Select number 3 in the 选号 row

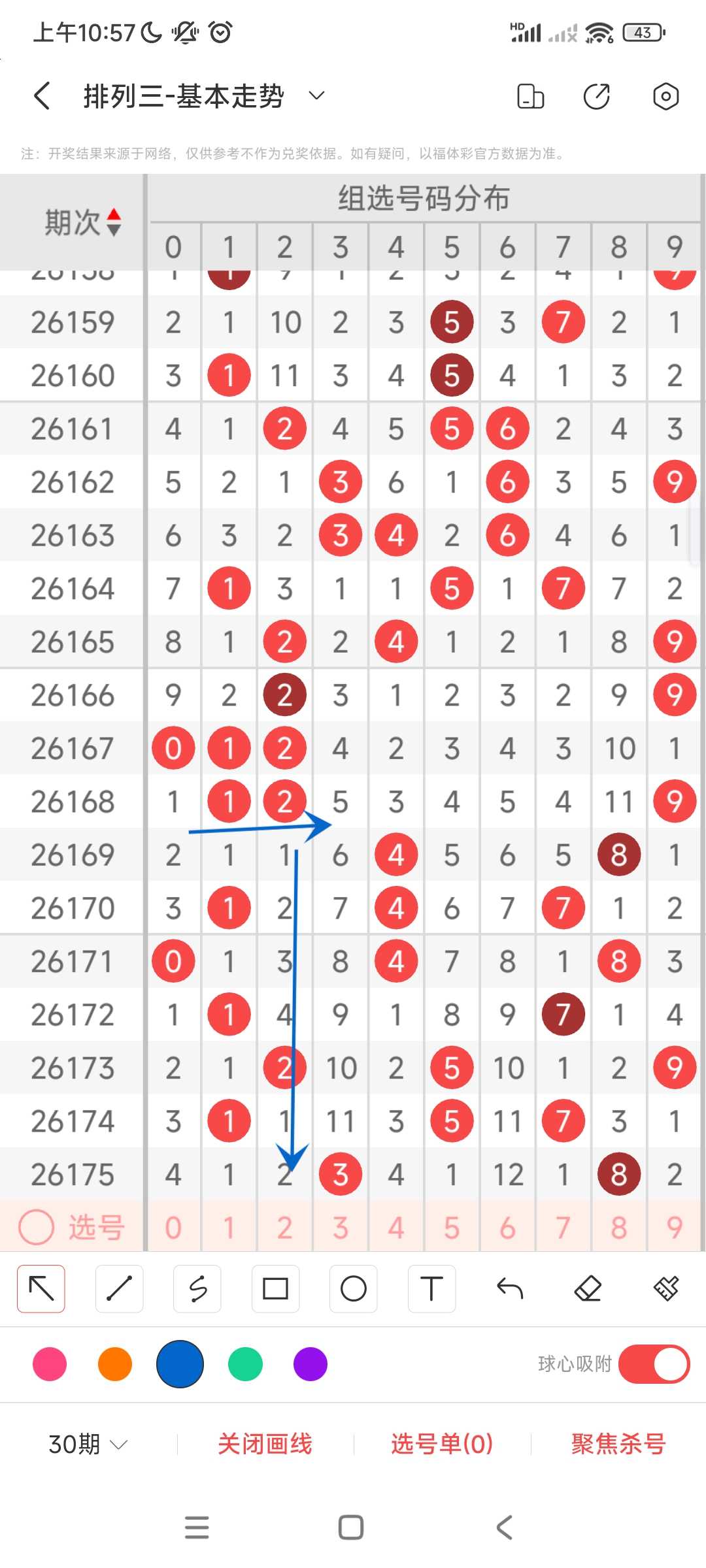pyautogui.click(x=340, y=1228)
